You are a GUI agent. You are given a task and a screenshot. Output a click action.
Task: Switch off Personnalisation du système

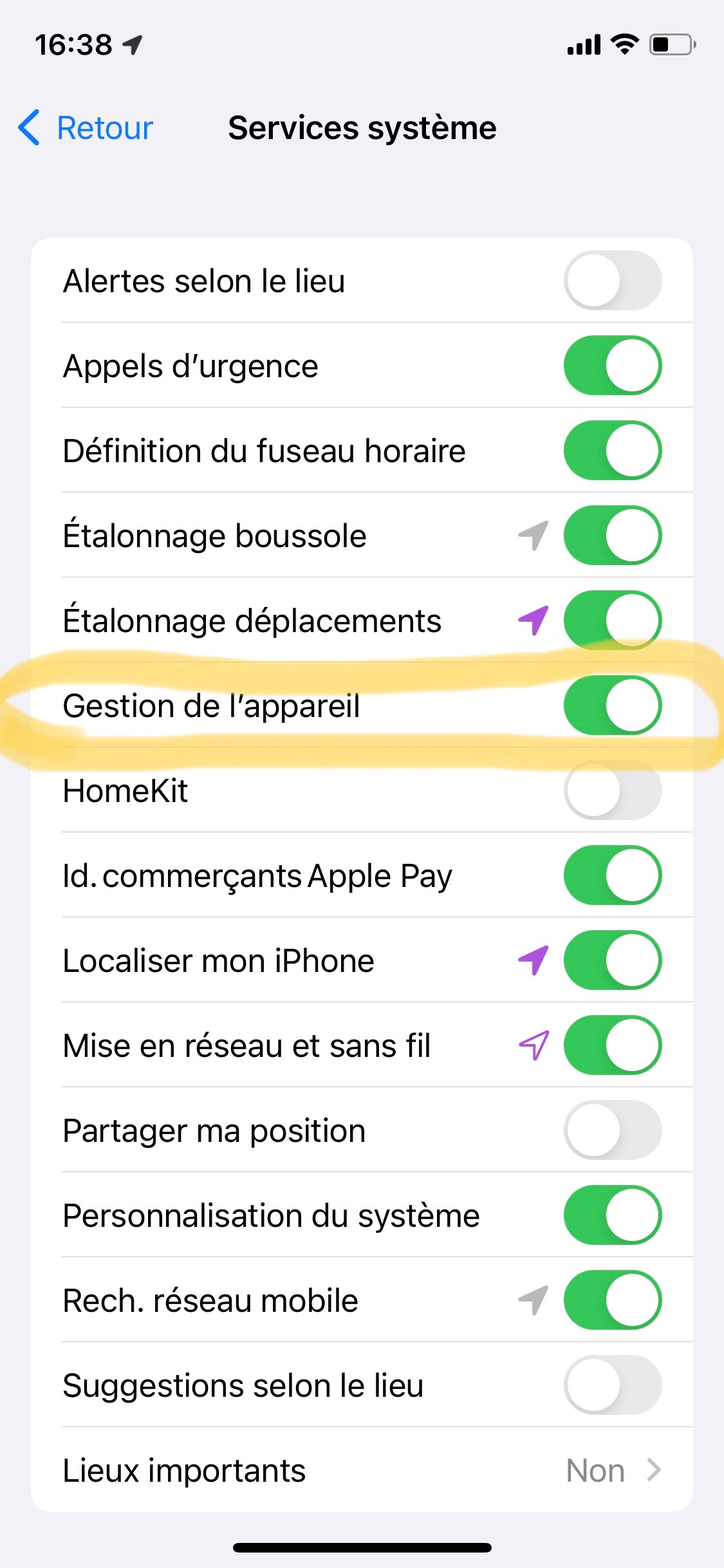click(x=613, y=1215)
